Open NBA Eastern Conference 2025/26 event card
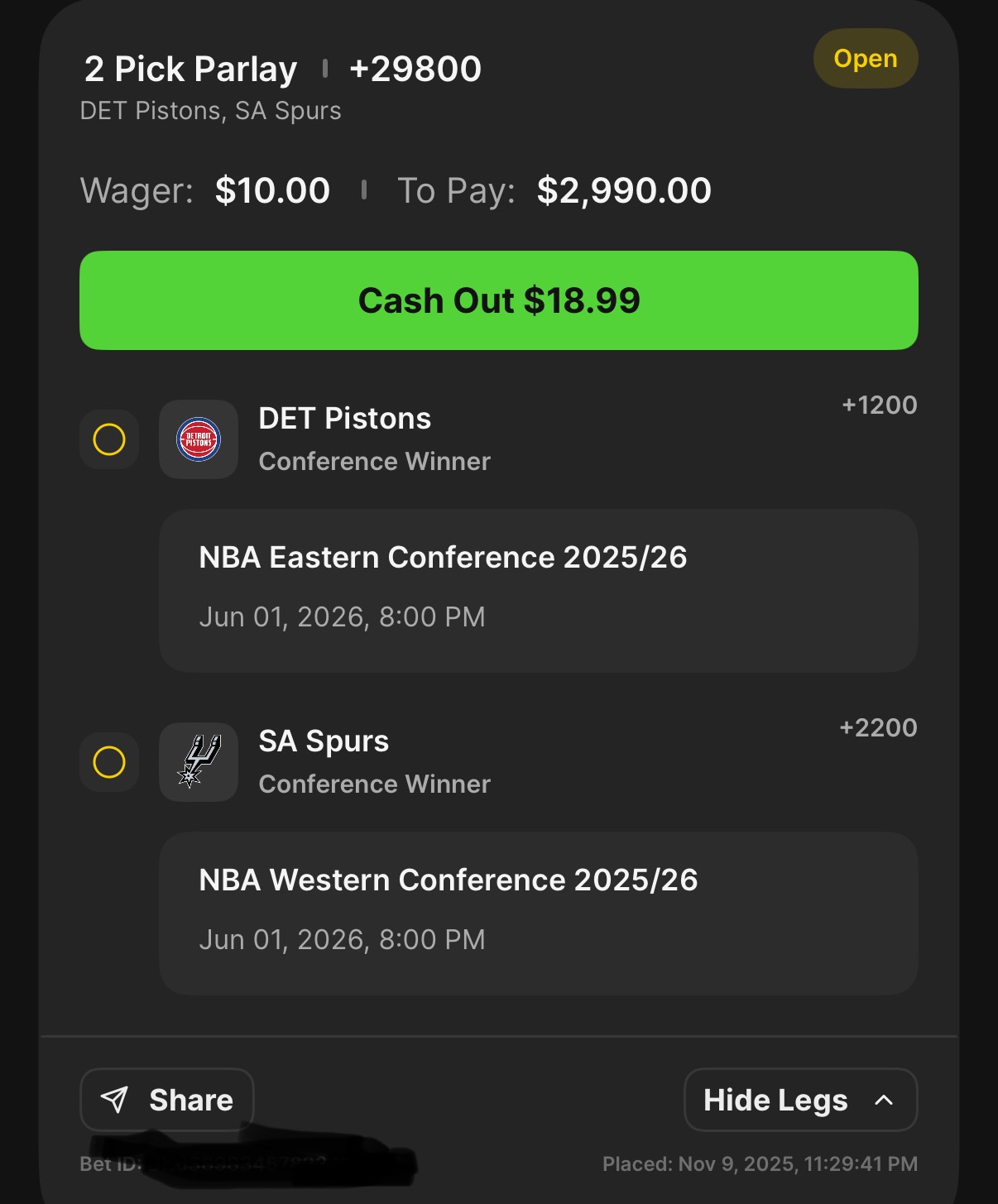The height and width of the screenshot is (1204, 998). click(x=538, y=590)
